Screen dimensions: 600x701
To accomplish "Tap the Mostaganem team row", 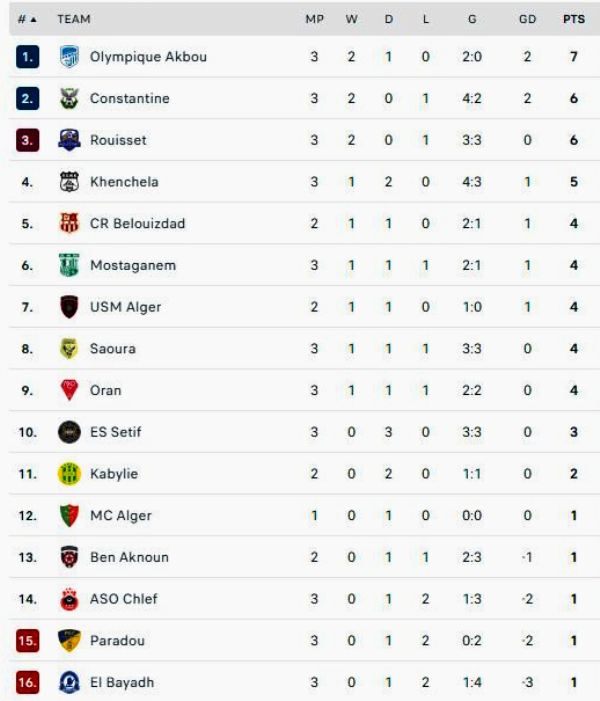I will click(x=132, y=265).
